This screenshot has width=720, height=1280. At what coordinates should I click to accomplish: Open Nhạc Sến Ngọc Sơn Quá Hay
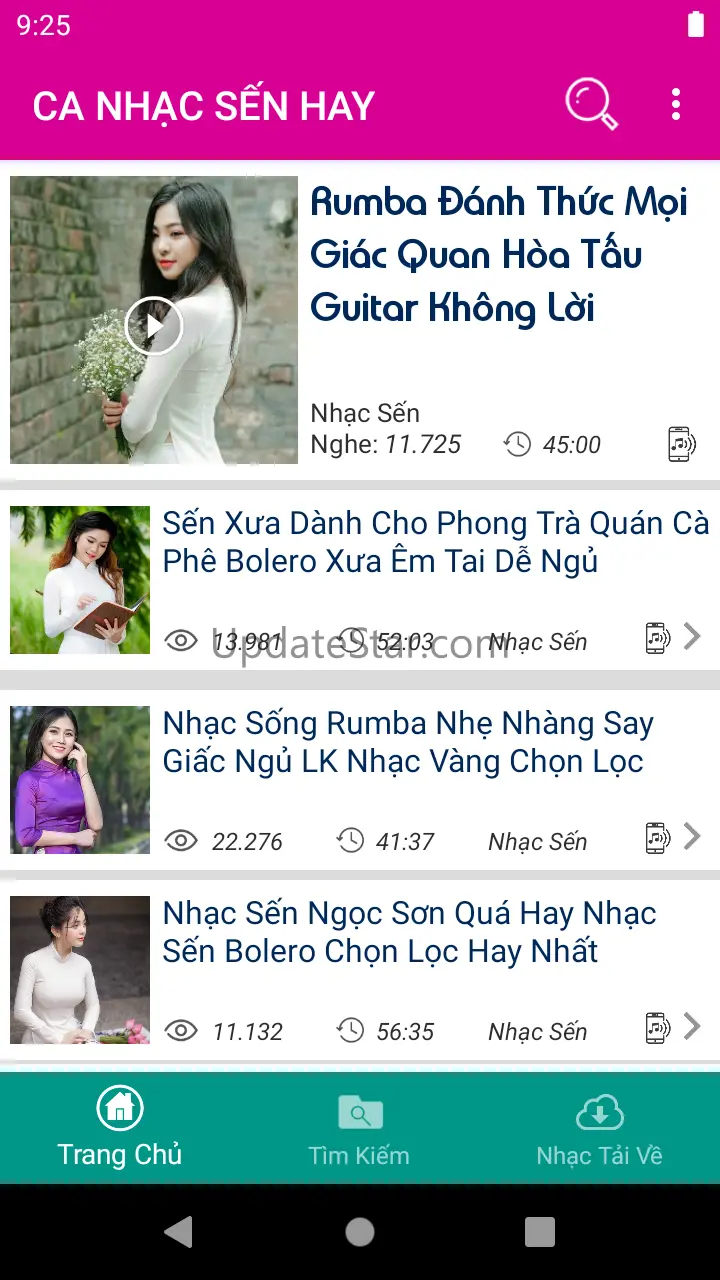click(x=410, y=932)
